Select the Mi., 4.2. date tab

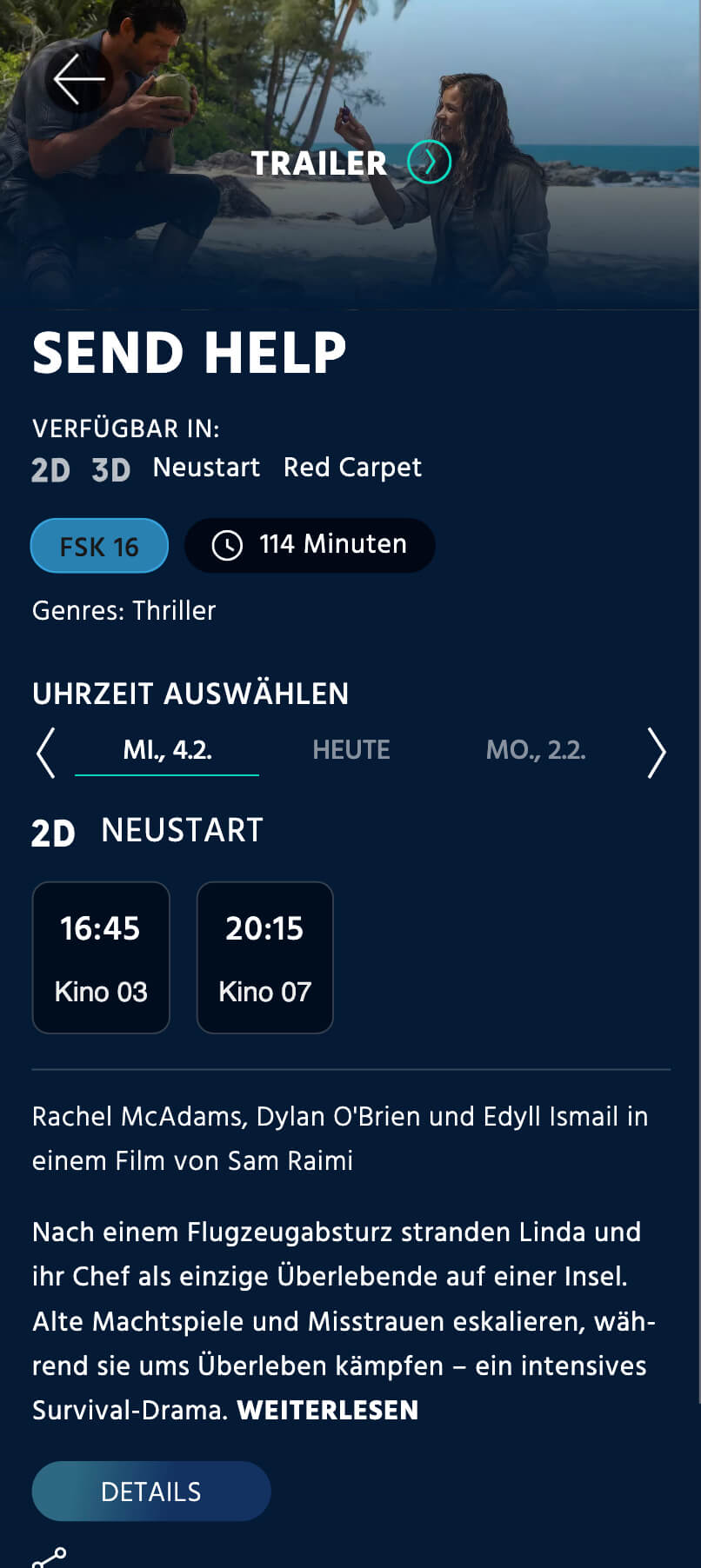click(x=167, y=750)
